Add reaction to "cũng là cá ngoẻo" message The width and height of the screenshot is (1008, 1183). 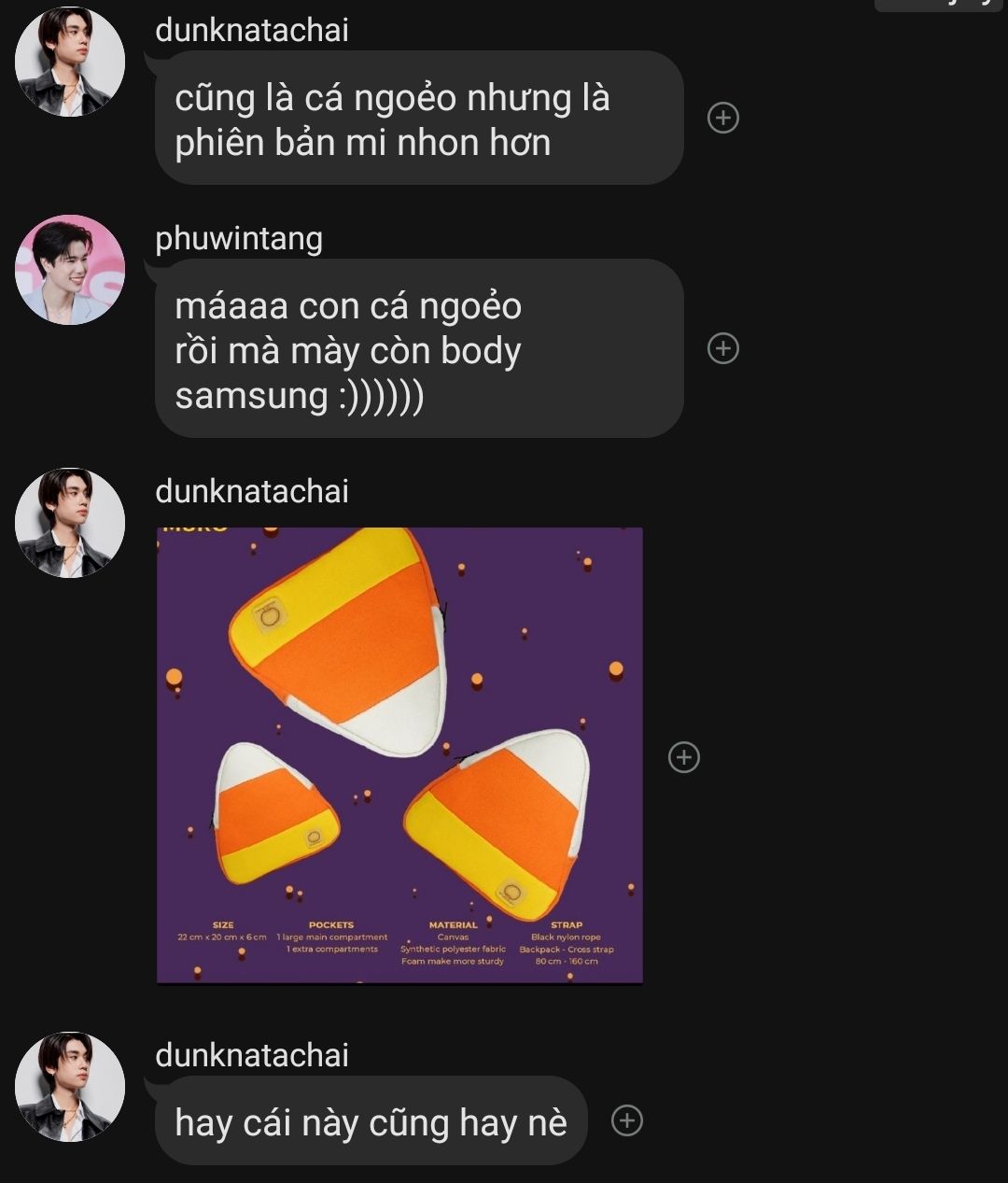(x=723, y=118)
